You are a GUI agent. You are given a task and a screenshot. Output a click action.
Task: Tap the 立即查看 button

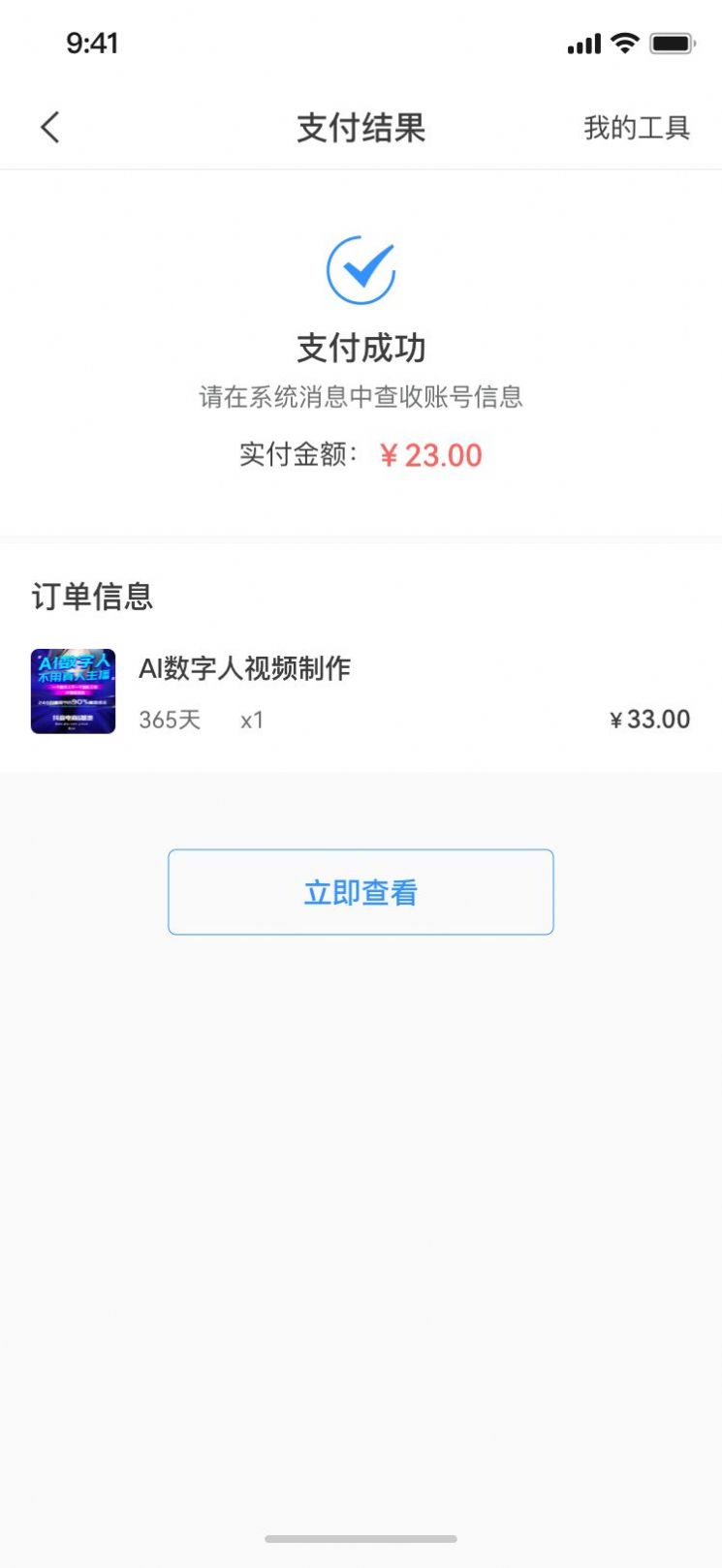[x=361, y=891]
